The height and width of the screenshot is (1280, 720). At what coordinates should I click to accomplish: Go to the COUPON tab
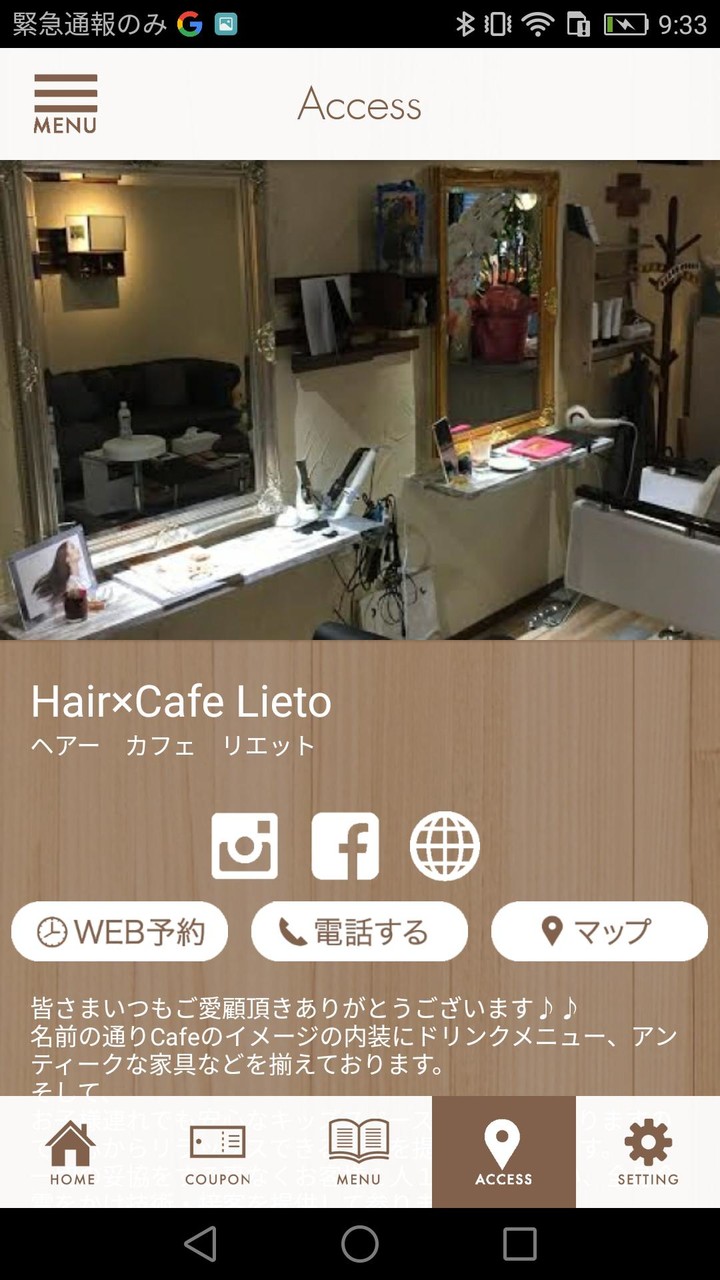tap(217, 1152)
